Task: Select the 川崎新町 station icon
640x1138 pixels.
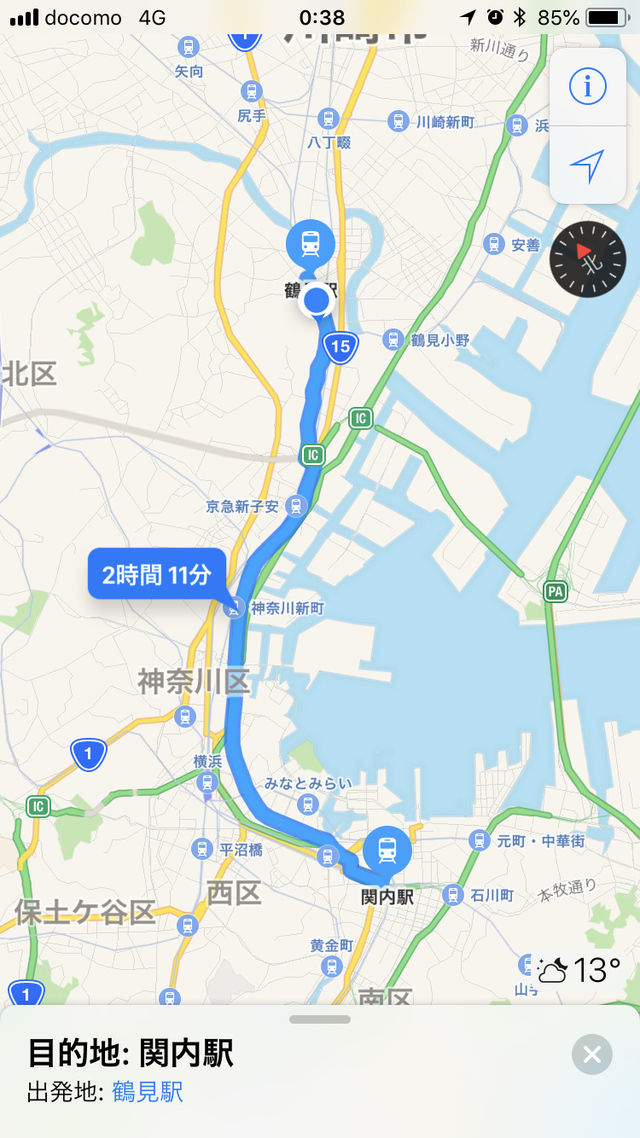Action: (x=398, y=121)
